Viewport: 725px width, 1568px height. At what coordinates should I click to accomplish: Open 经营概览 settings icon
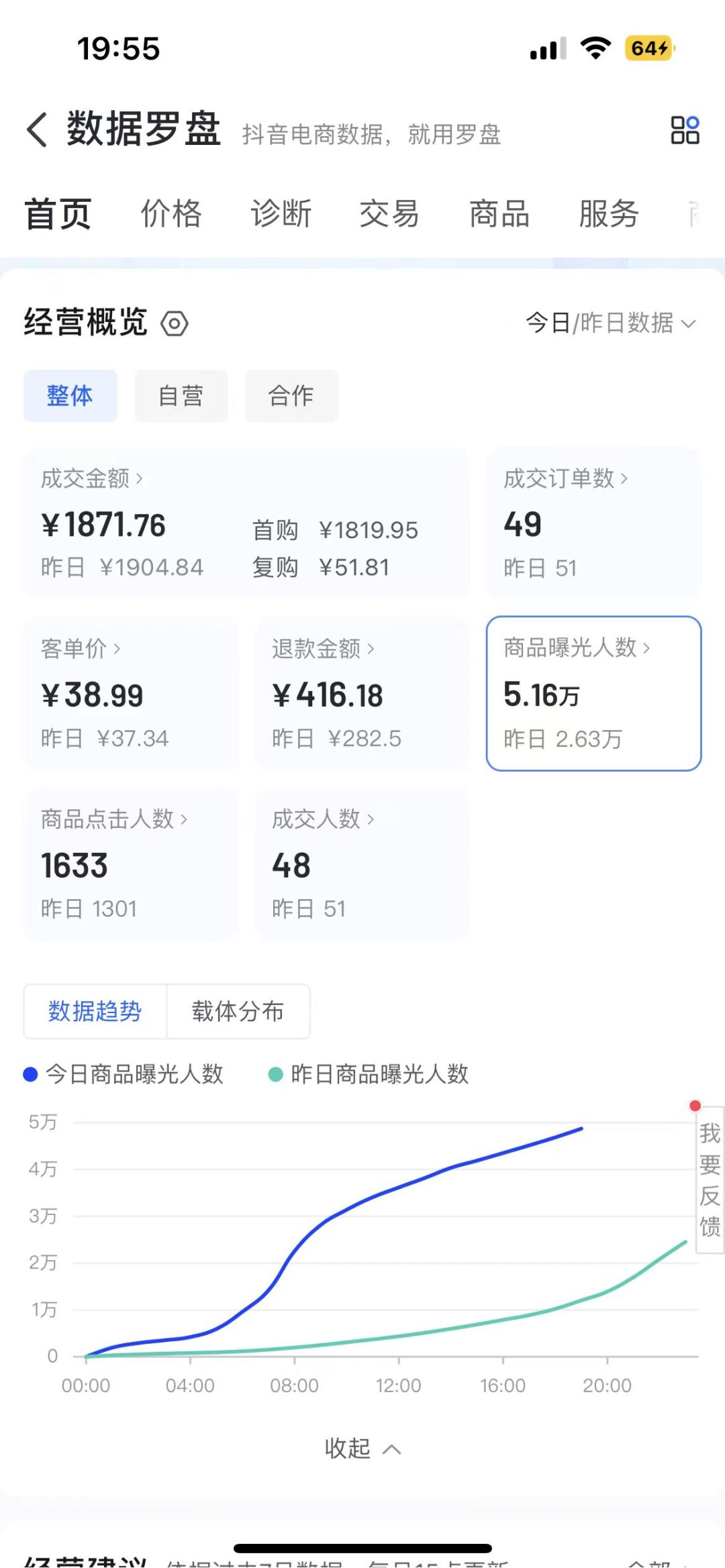(175, 324)
